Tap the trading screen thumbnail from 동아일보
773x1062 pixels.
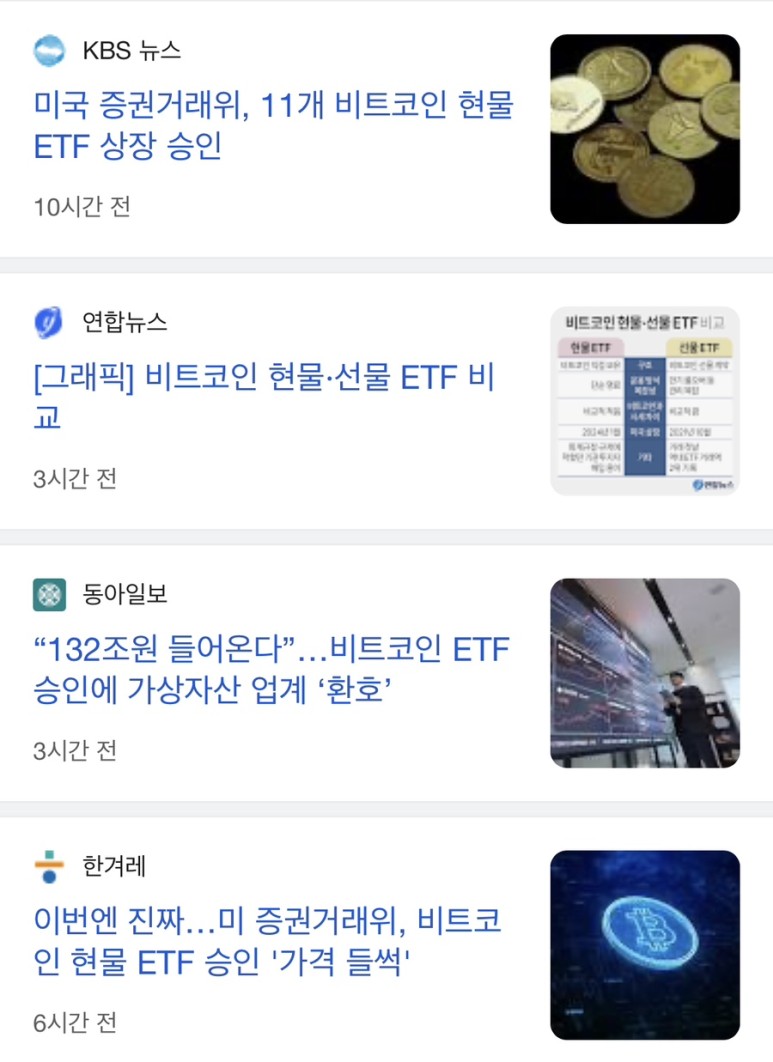(645, 673)
